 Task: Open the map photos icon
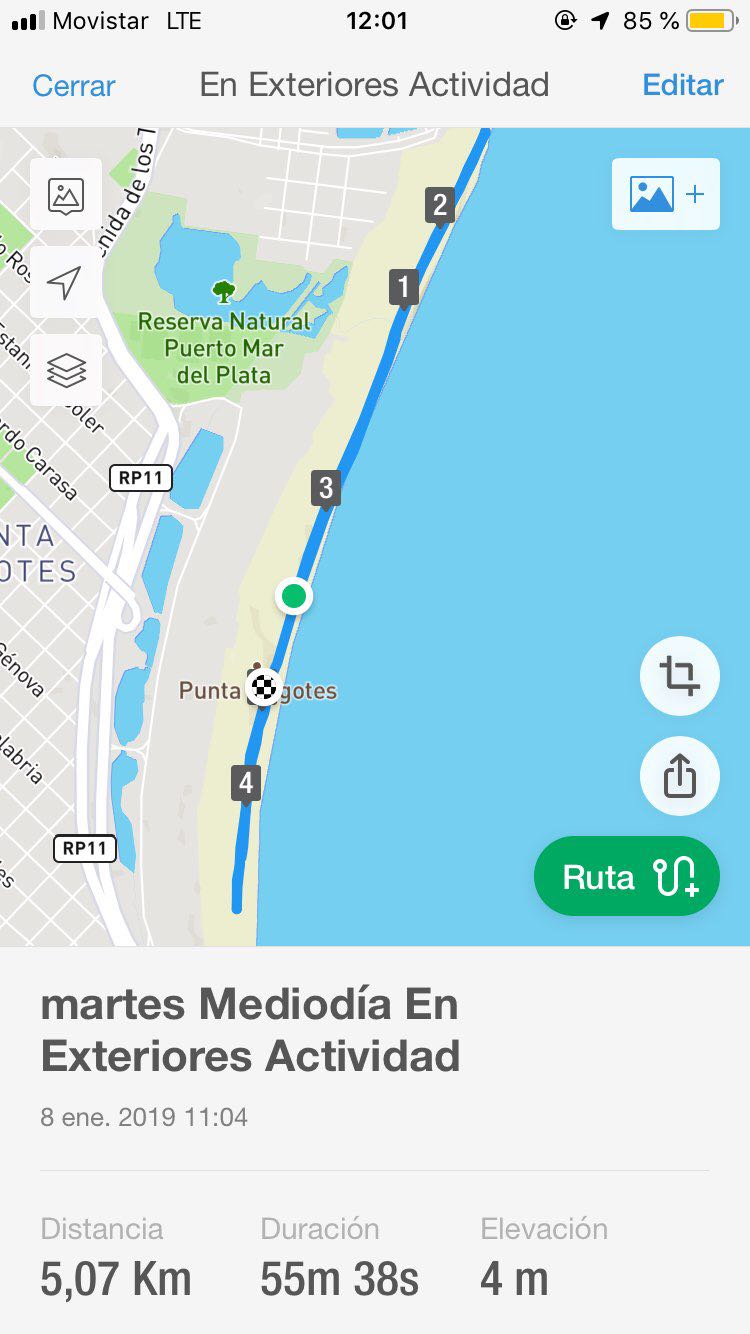tap(66, 194)
